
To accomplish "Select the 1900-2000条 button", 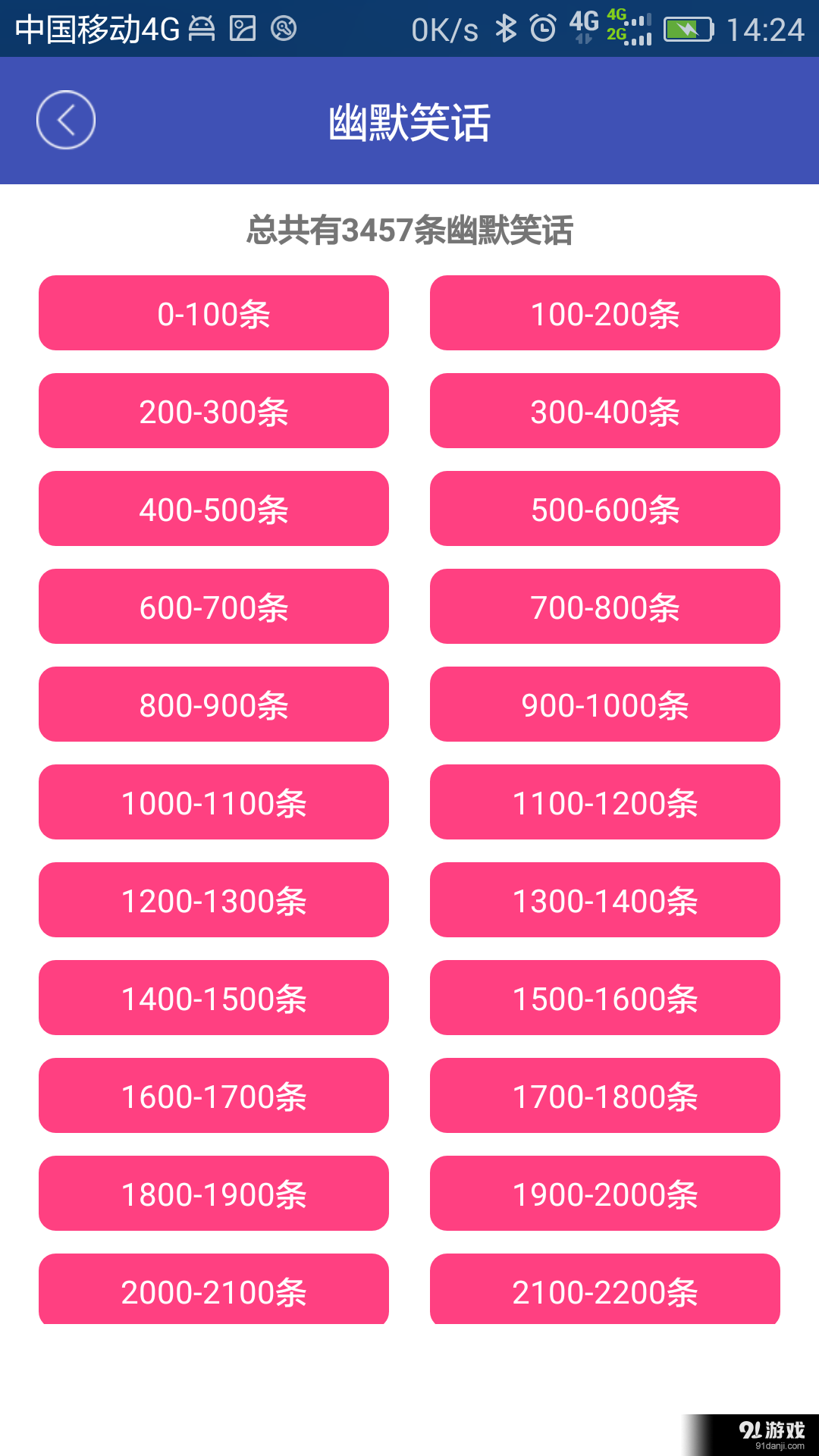I will point(604,1194).
